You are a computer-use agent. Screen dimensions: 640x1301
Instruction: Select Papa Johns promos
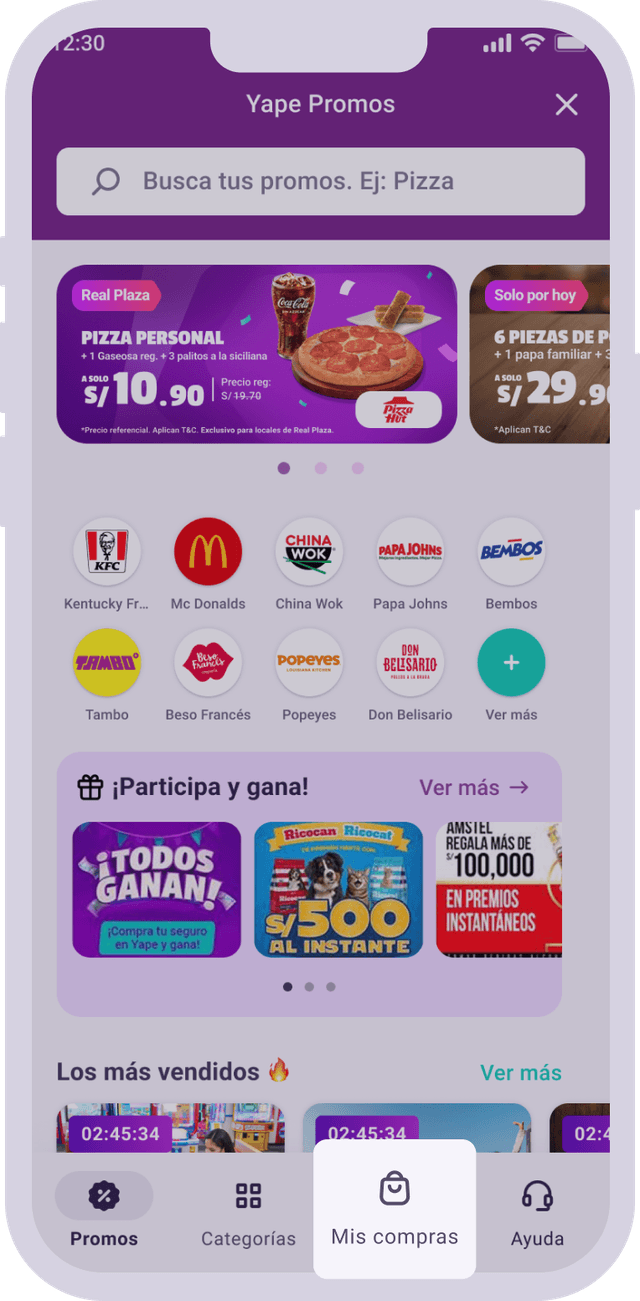coord(410,552)
